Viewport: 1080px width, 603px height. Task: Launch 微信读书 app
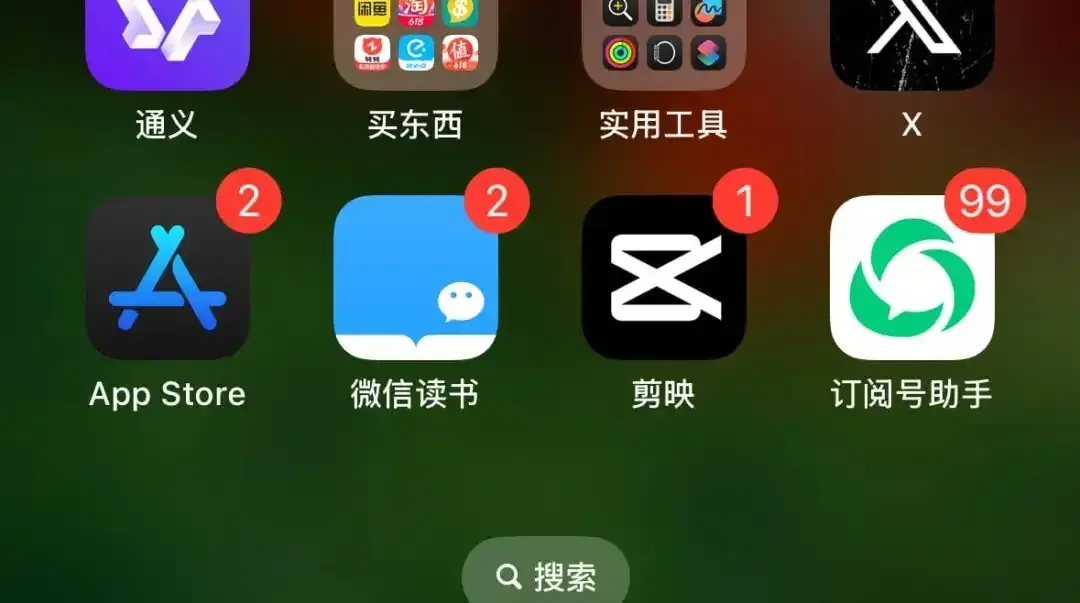tap(415, 278)
